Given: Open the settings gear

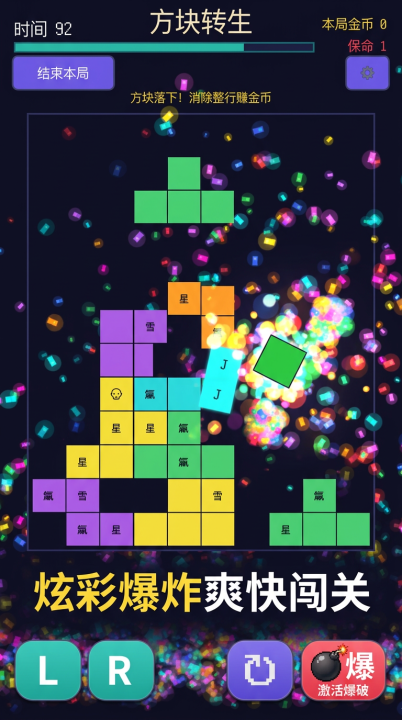Looking at the screenshot, I should pos(367,73).
